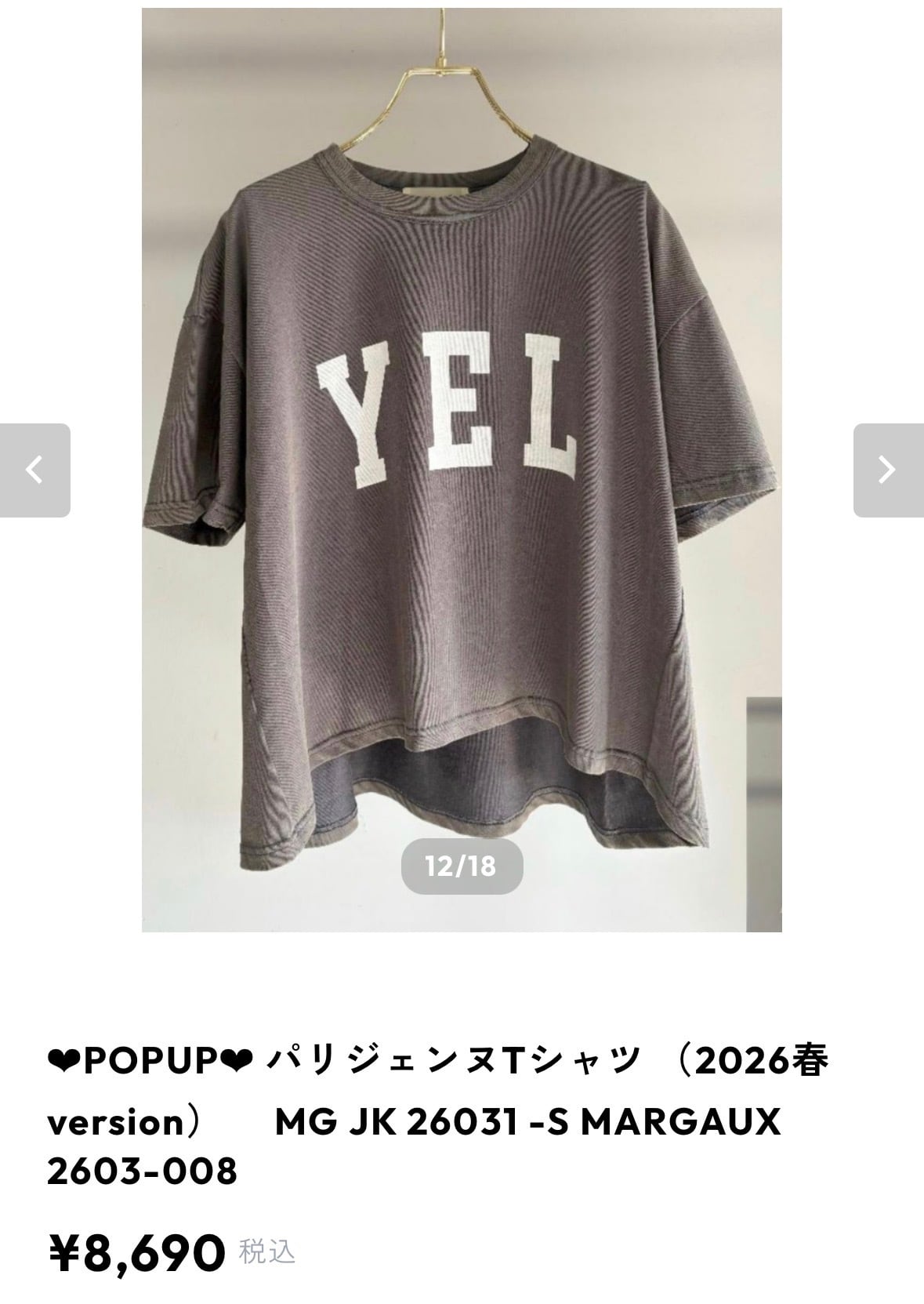Advance to the next product photo

(889, 470)
